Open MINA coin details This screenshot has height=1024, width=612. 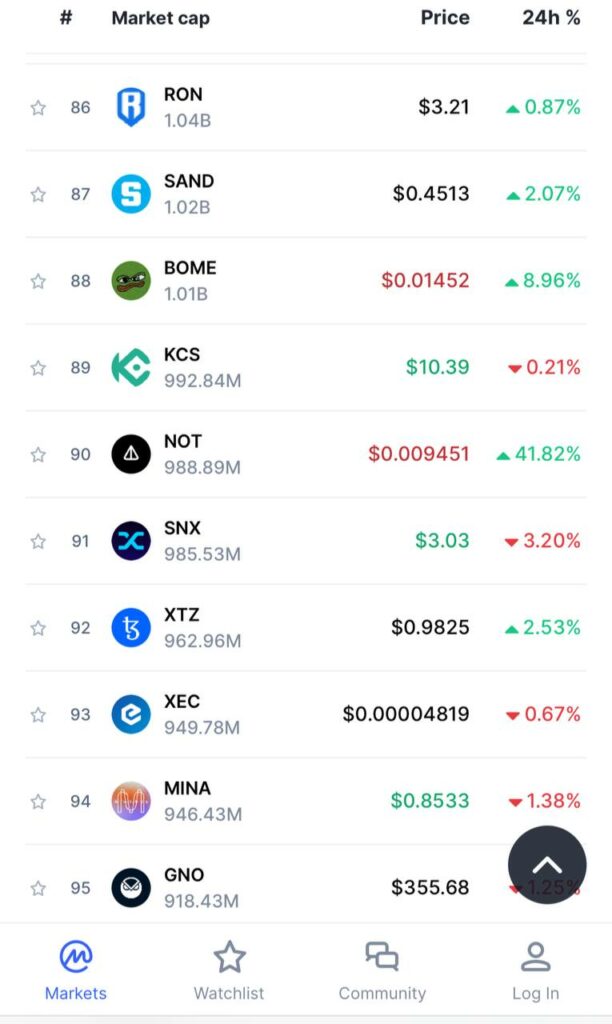tap(306, 801)
